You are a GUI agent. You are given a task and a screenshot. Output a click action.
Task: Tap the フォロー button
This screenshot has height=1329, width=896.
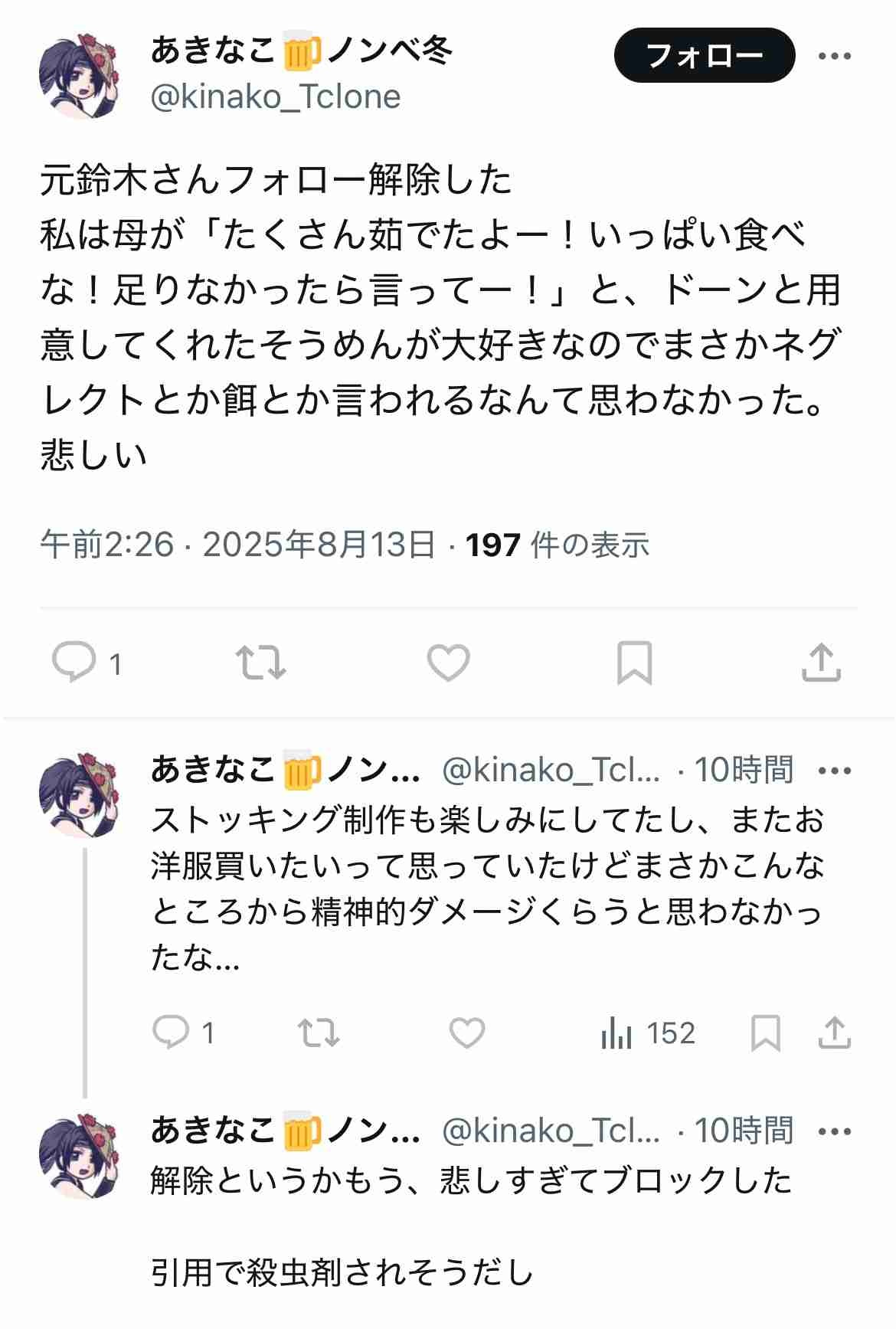coord(704,55)
